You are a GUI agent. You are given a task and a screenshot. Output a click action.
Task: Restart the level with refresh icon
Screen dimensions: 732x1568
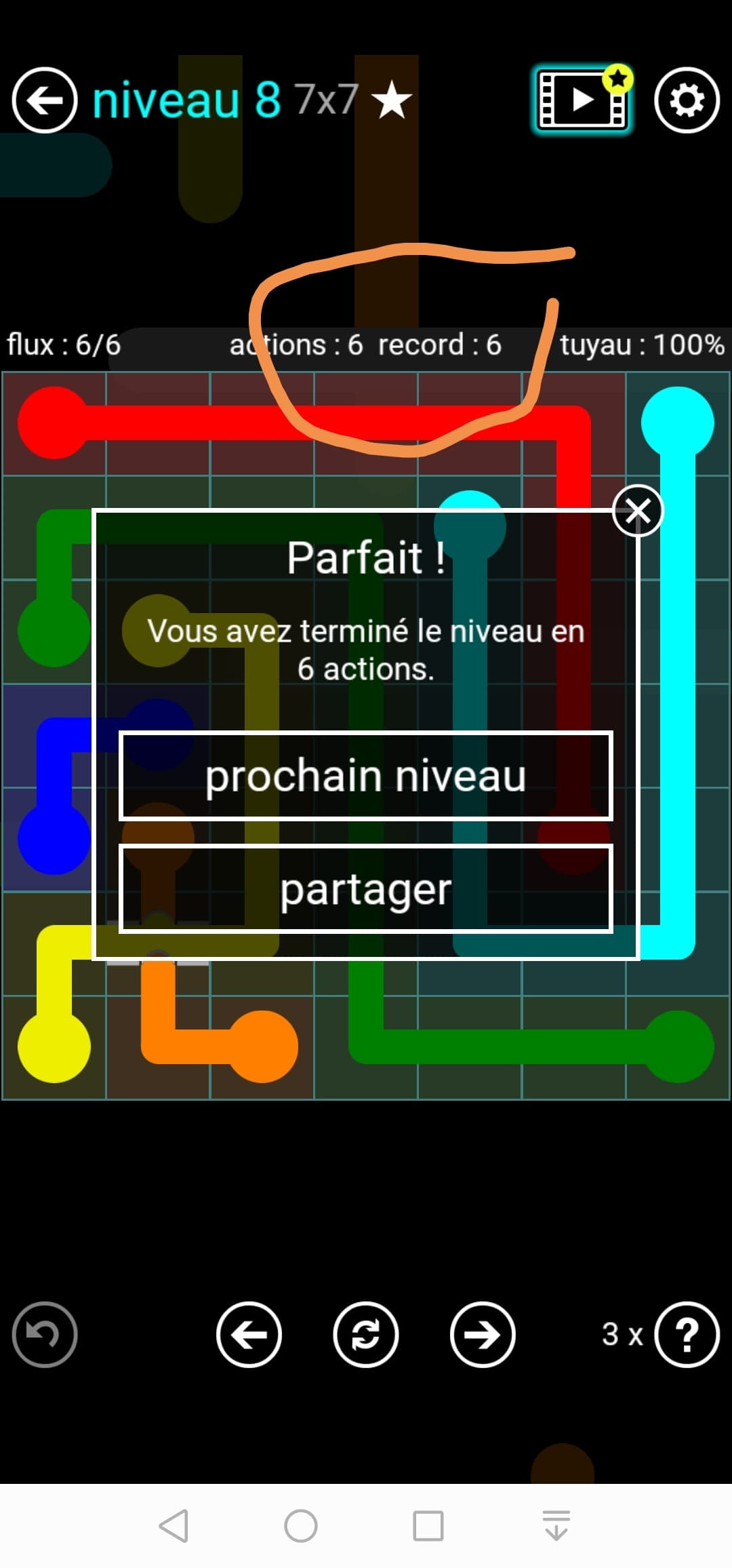(x=365, y=1334)
